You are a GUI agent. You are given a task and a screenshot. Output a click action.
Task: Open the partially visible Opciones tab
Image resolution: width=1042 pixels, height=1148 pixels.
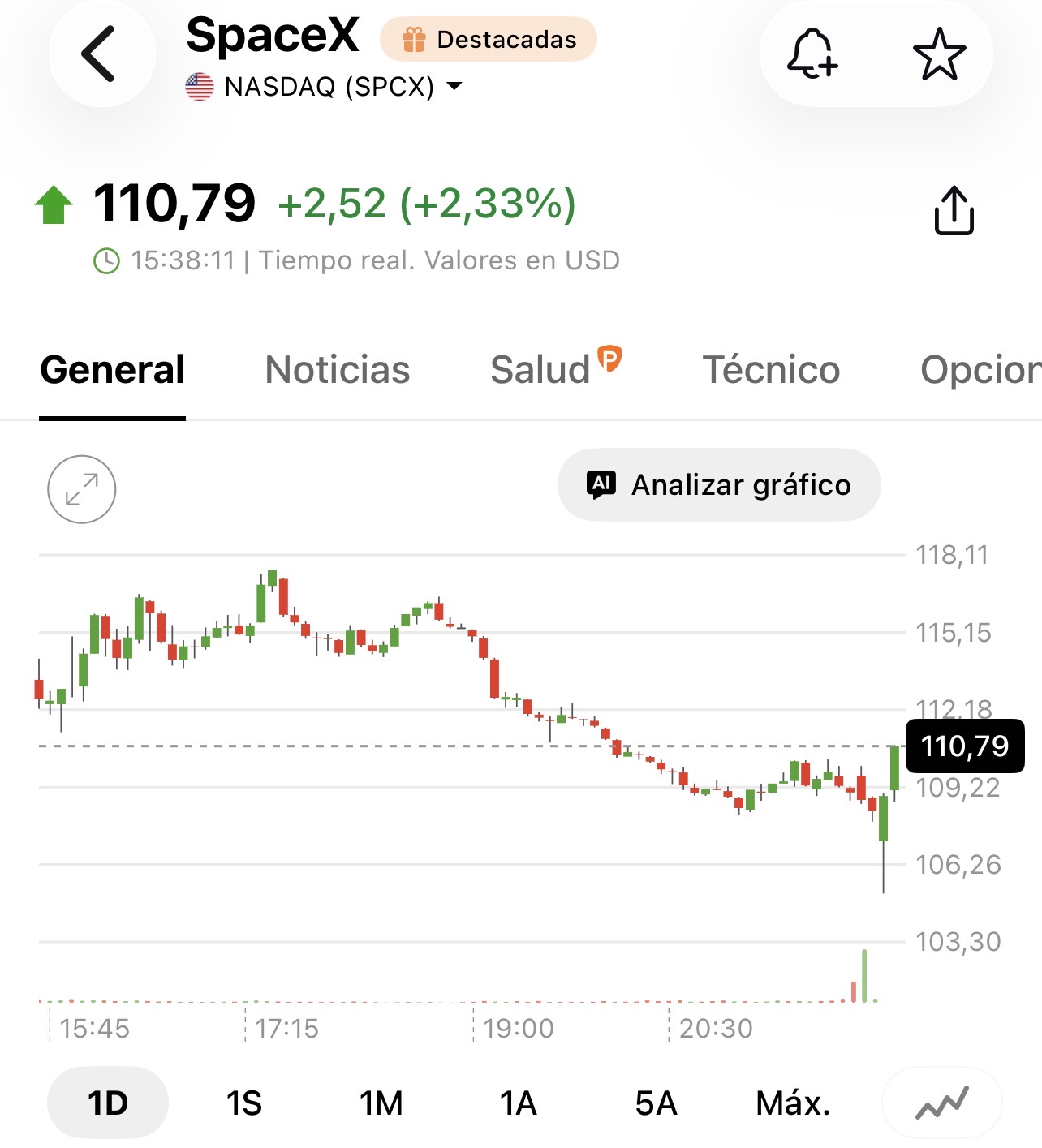pyautogui.click(x=980, y=370)
